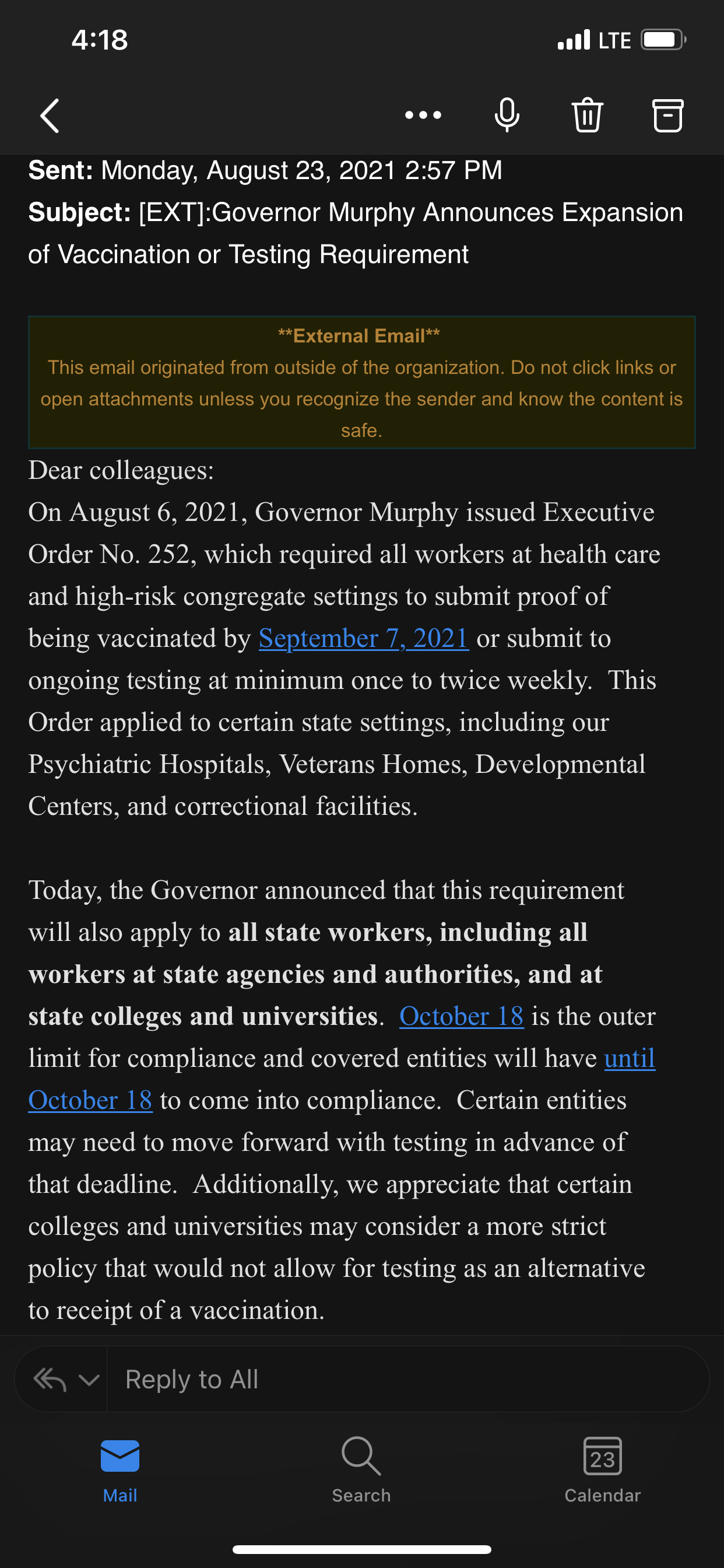
Task: Open the three-dot more options menu
Action: coord(423,115)
